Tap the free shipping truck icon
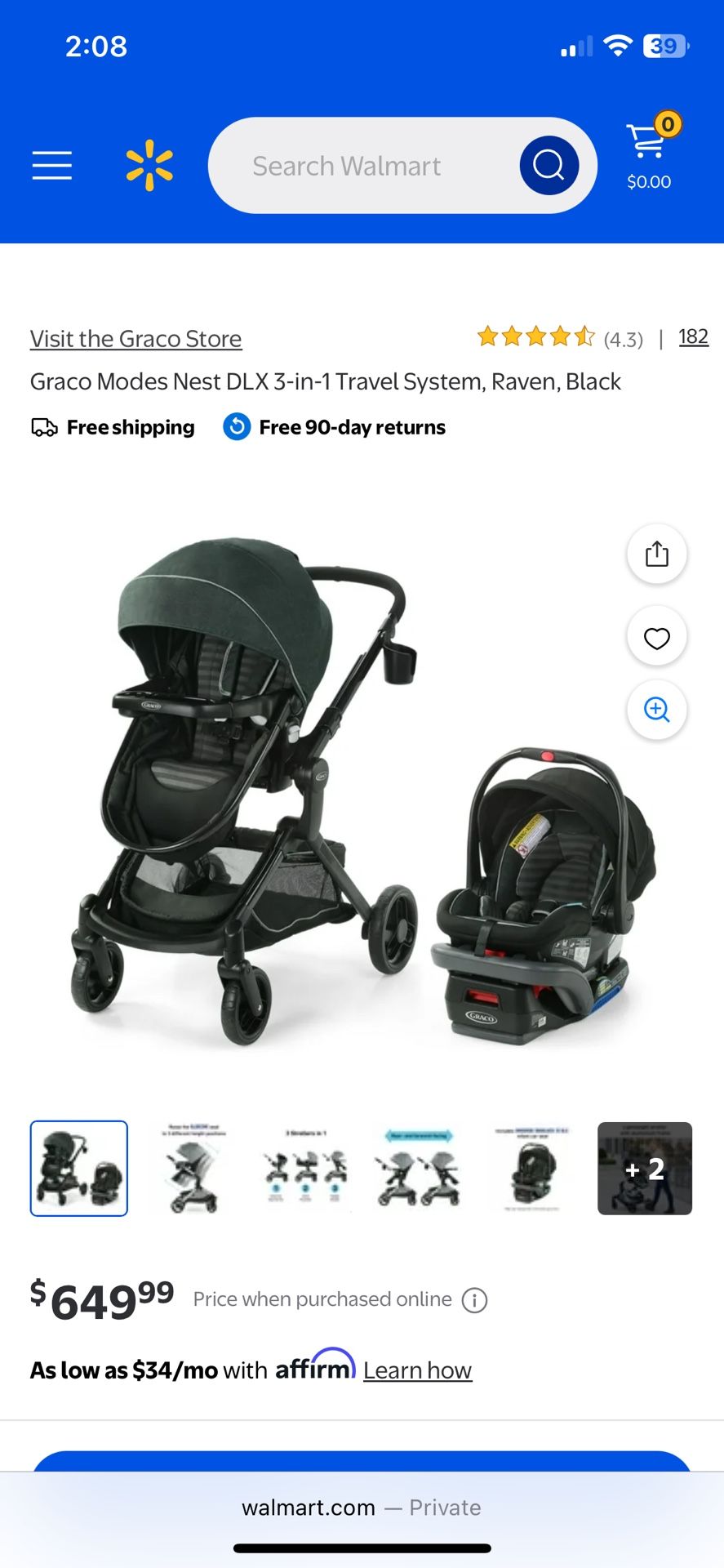This screenshot has height=1568, width=724. tap(42, 426)
